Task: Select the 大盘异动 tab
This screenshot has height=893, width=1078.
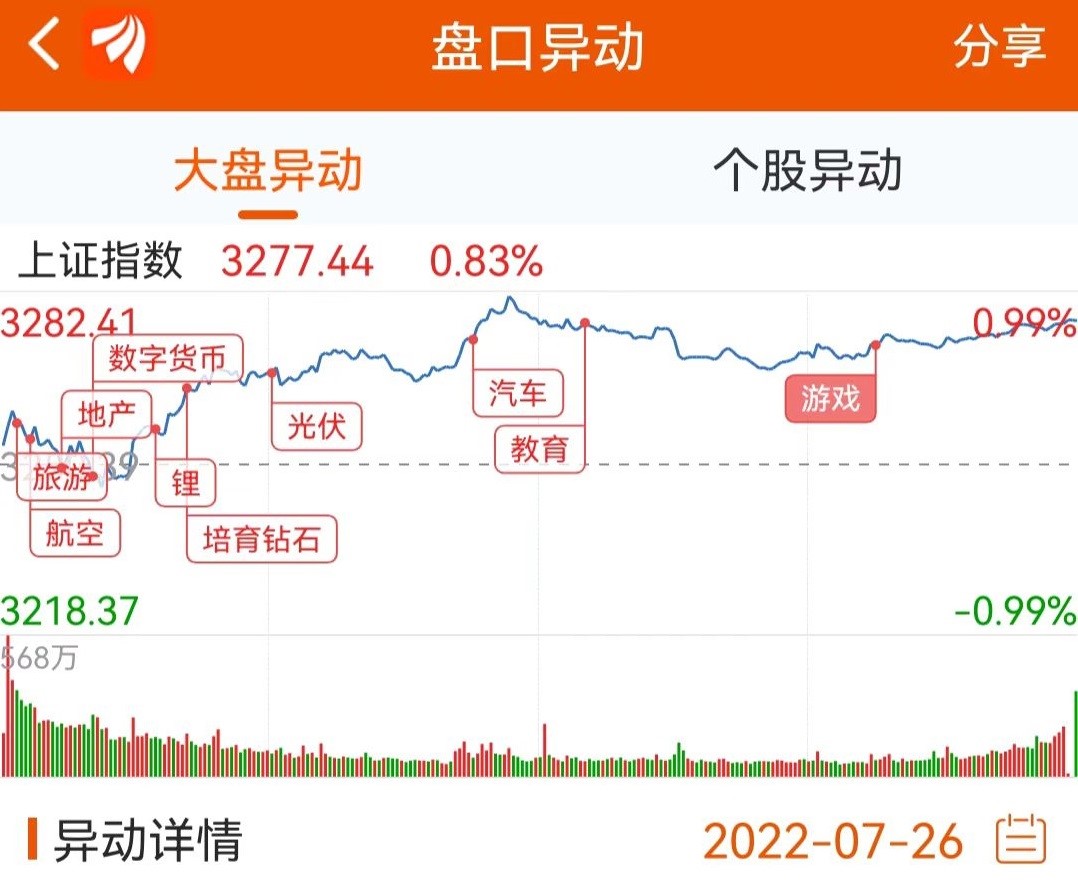Action: pos(268,170)
